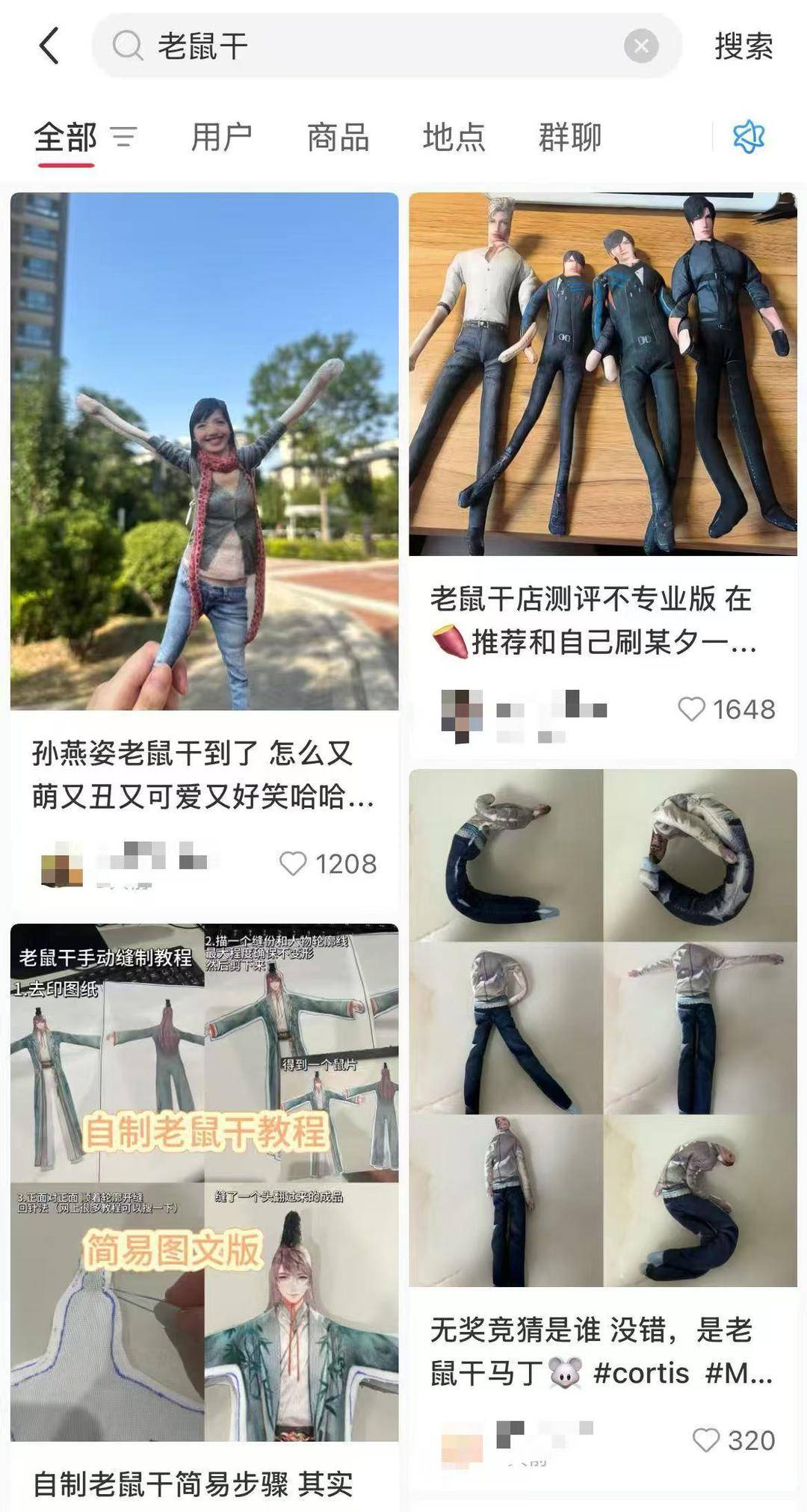Open the 老鼠干店测评不专业版 post
The width and height of the screenshot is (807, 1512).
point(602,374)
